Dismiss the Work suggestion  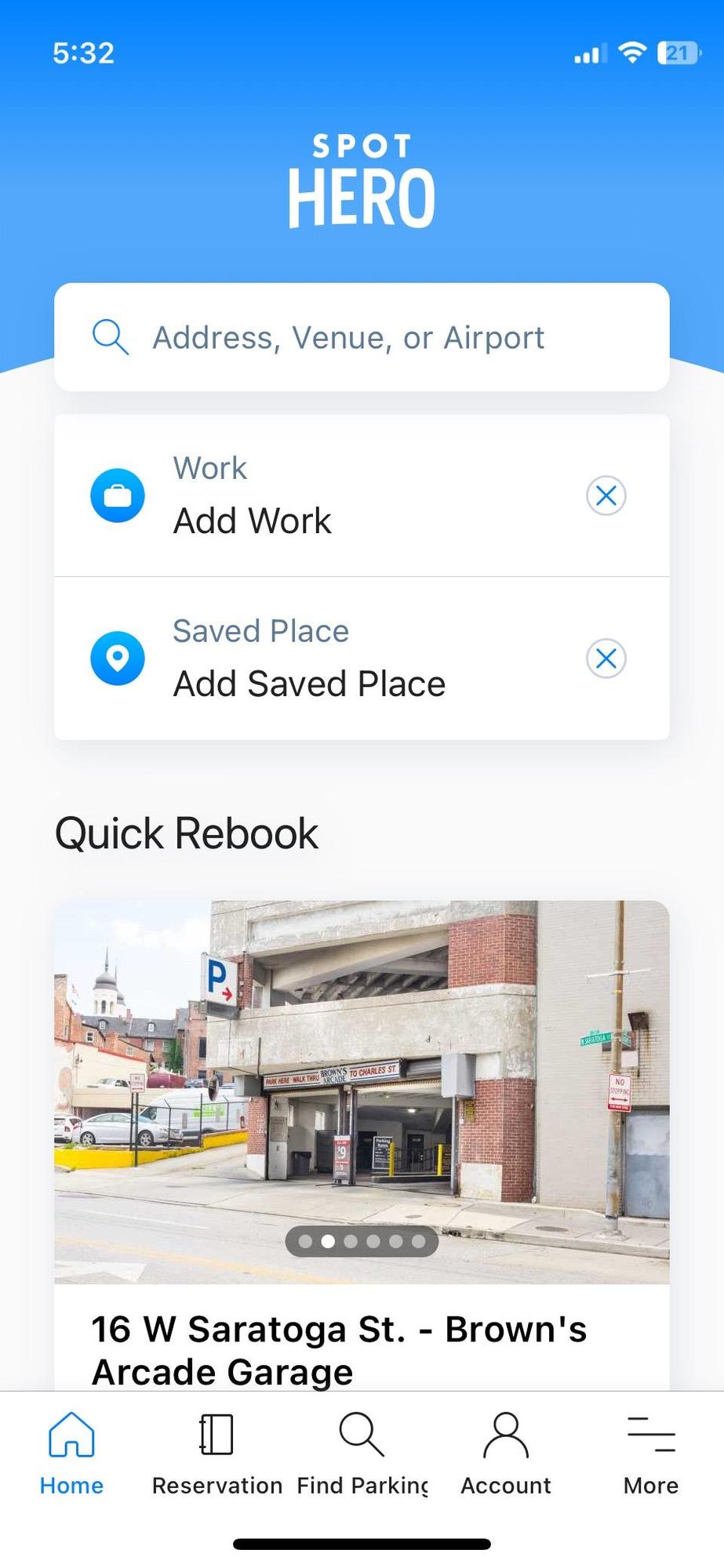(x=606, y=495)
